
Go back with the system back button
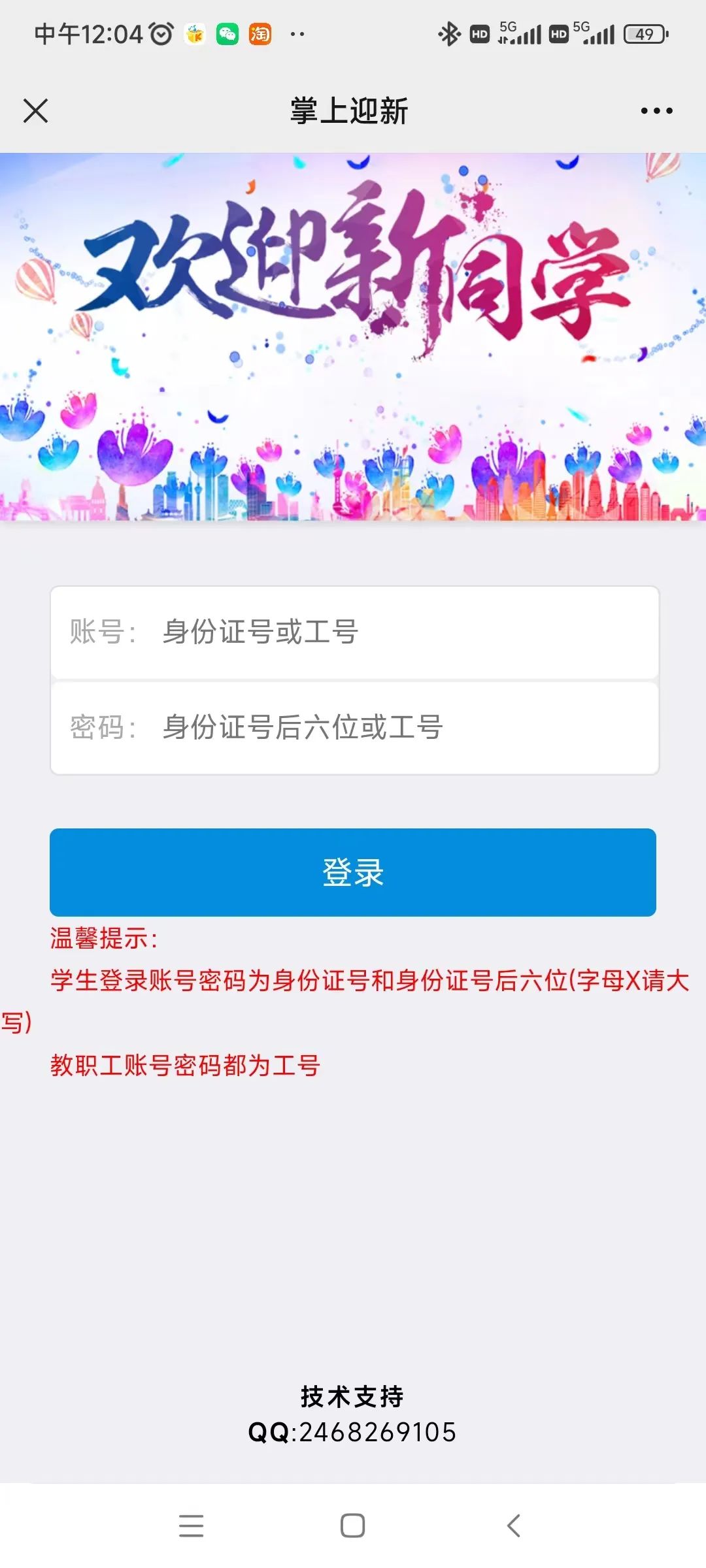click(514, 1526)
